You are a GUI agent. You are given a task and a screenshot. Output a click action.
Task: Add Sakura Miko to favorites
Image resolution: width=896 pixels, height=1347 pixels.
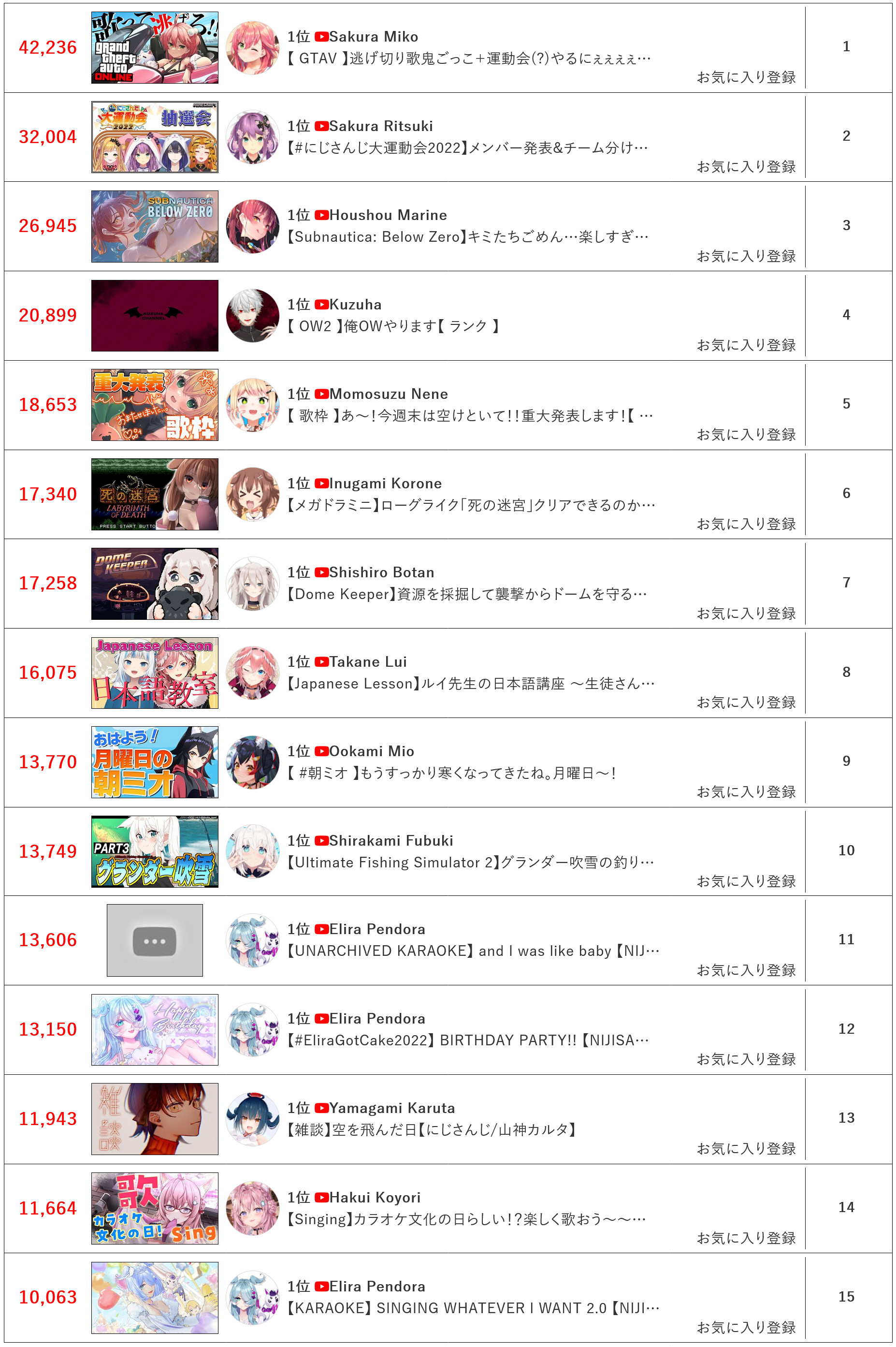pos(746,77)
